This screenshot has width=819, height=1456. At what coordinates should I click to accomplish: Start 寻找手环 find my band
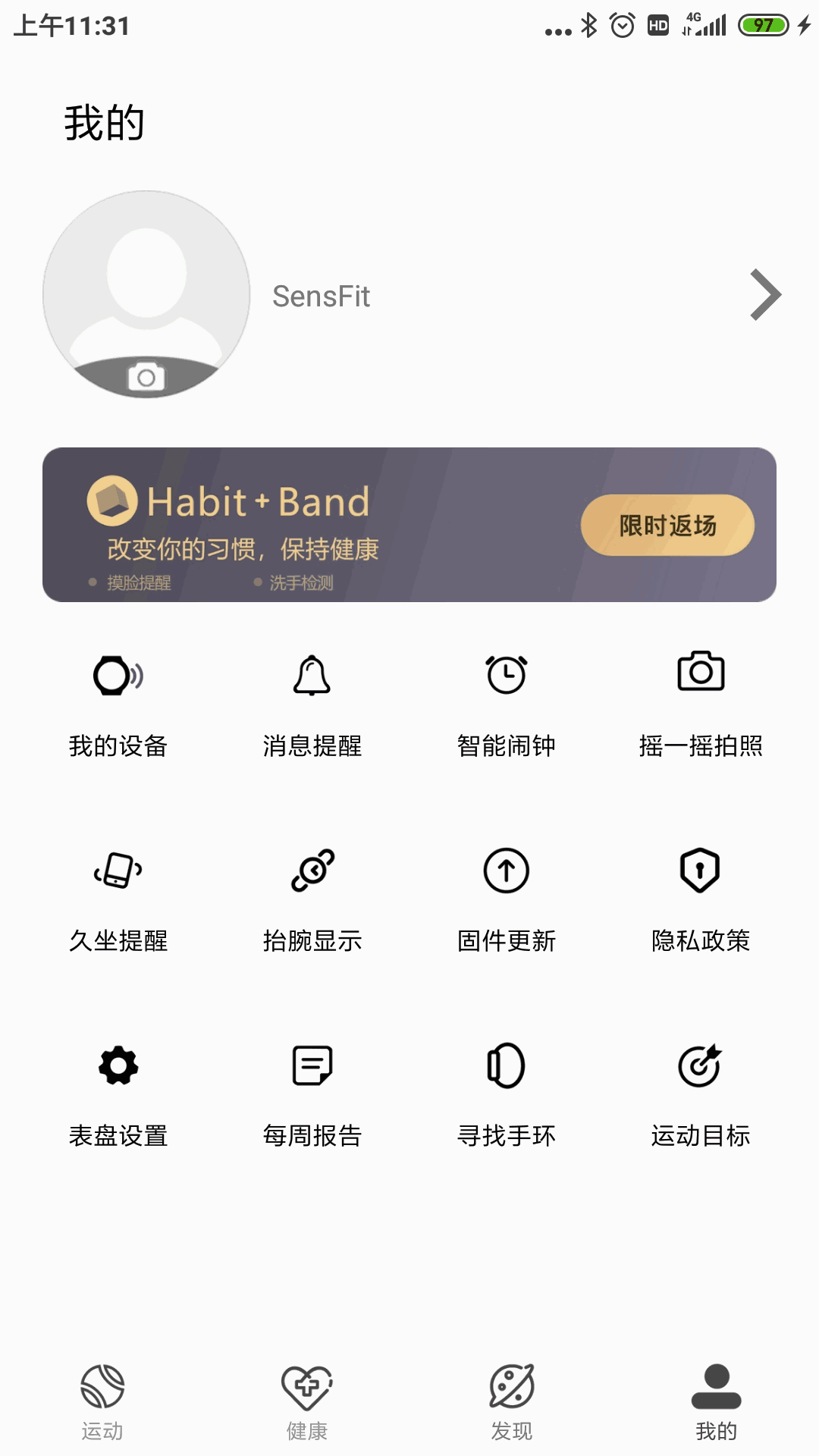point(506,1094)
